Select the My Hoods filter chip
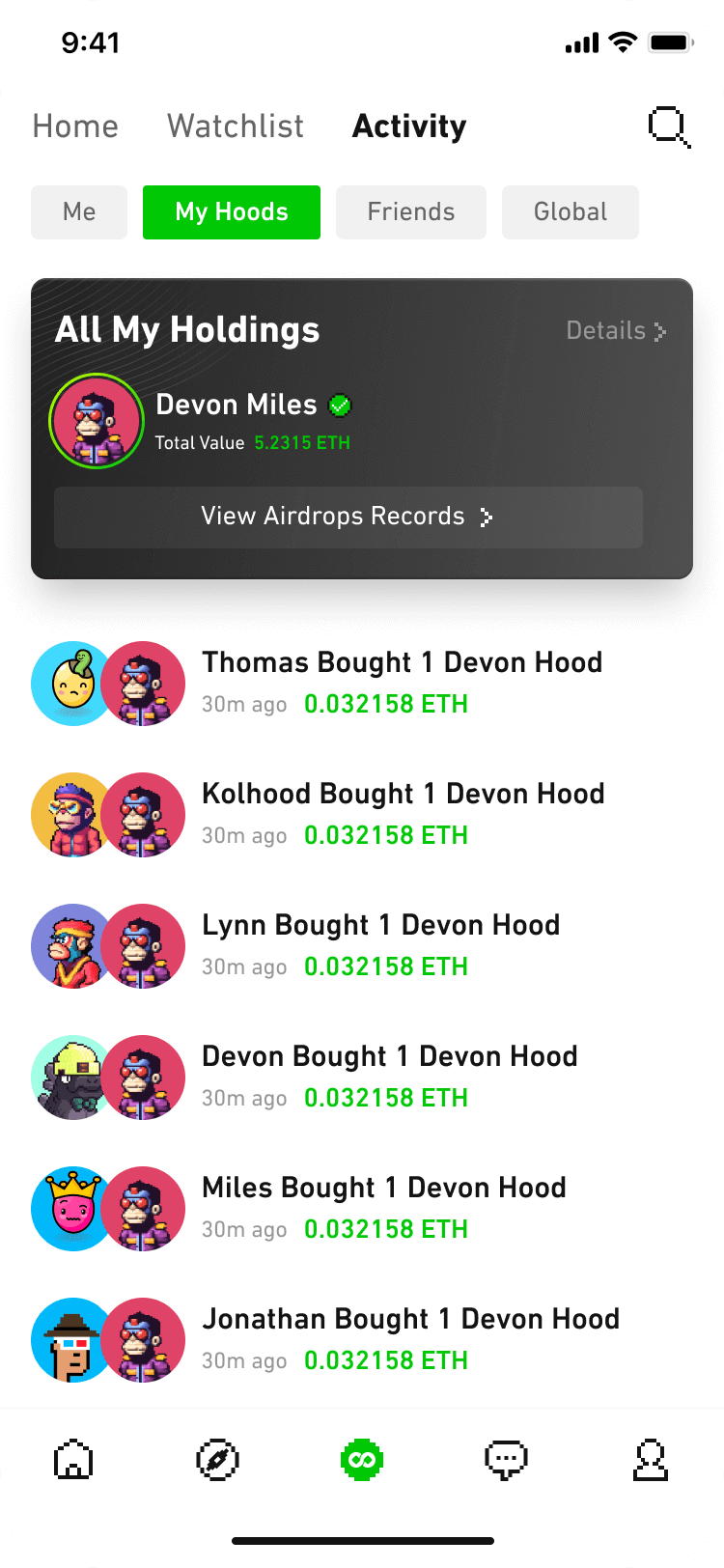The image size is (724, 1568). 232,212
